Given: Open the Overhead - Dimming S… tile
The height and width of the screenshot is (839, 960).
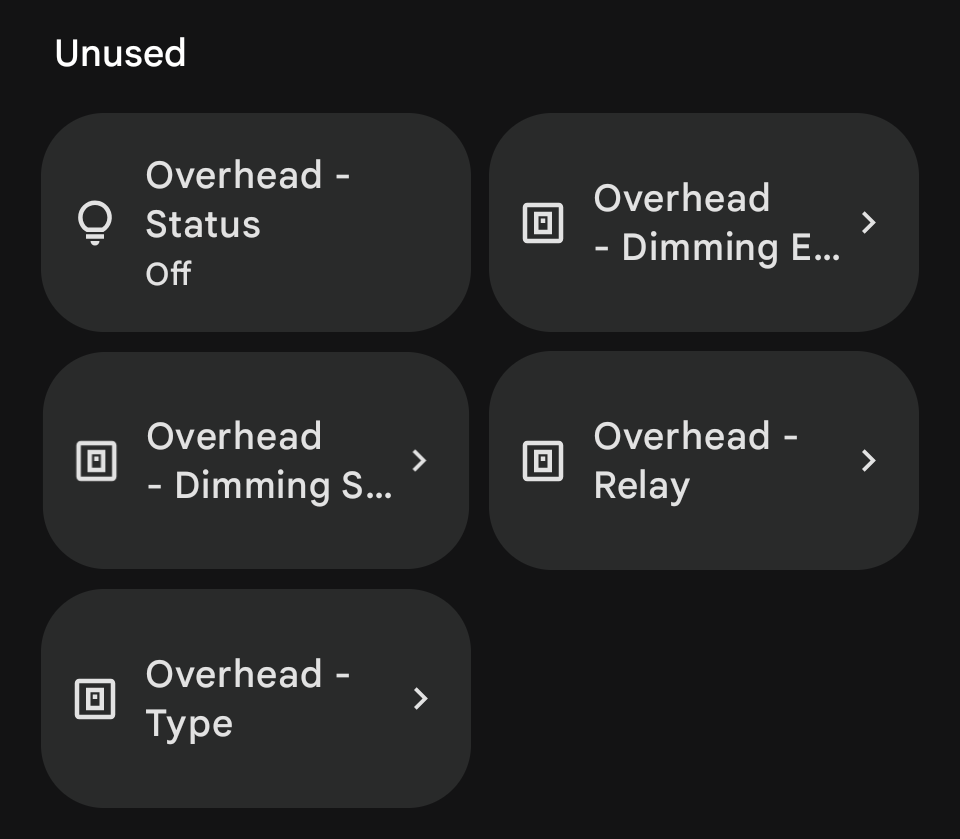Looking at the screenshot, I should (x=255, y=460).
